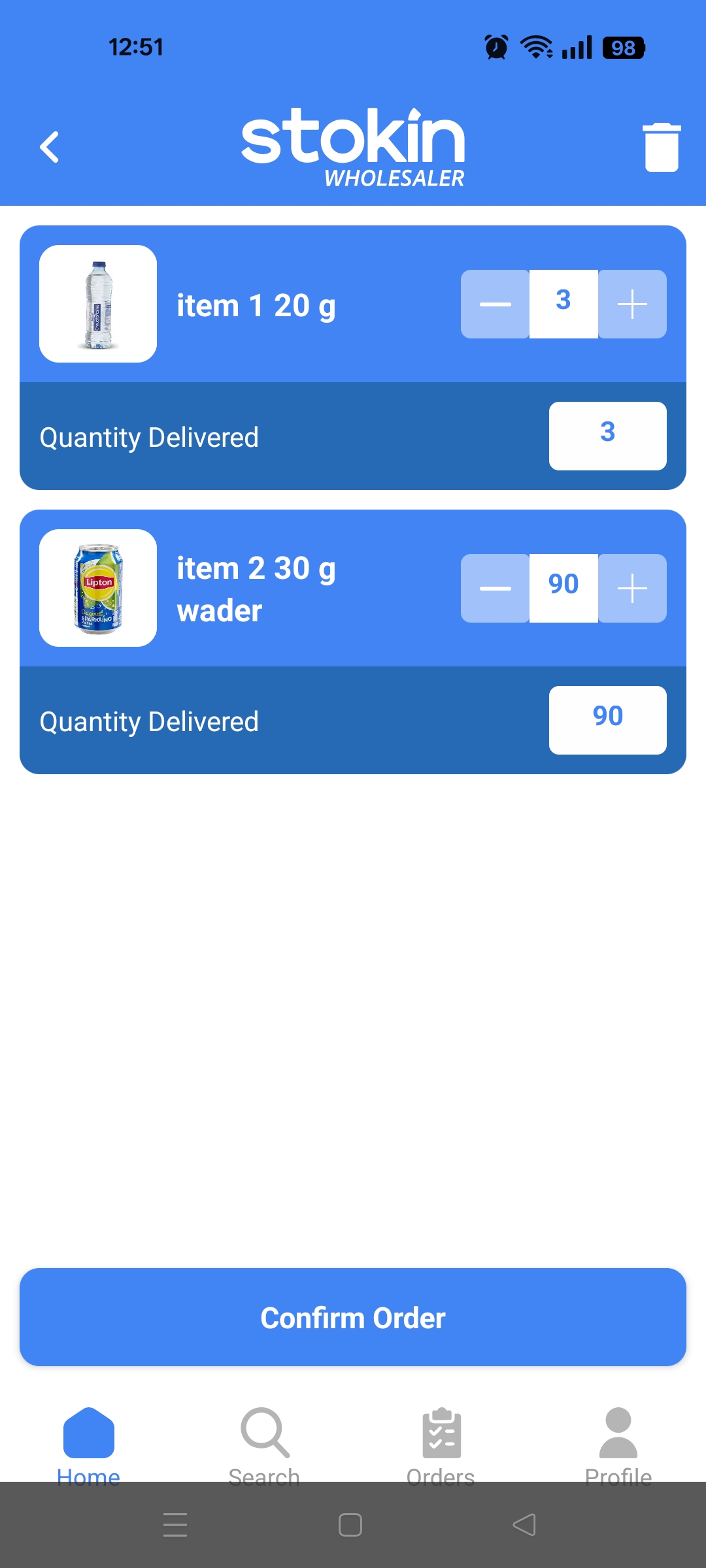Open the Profile tab
Image resolution: width=706 pixels, height=1568 pixels.
(x=618, y=1444)
